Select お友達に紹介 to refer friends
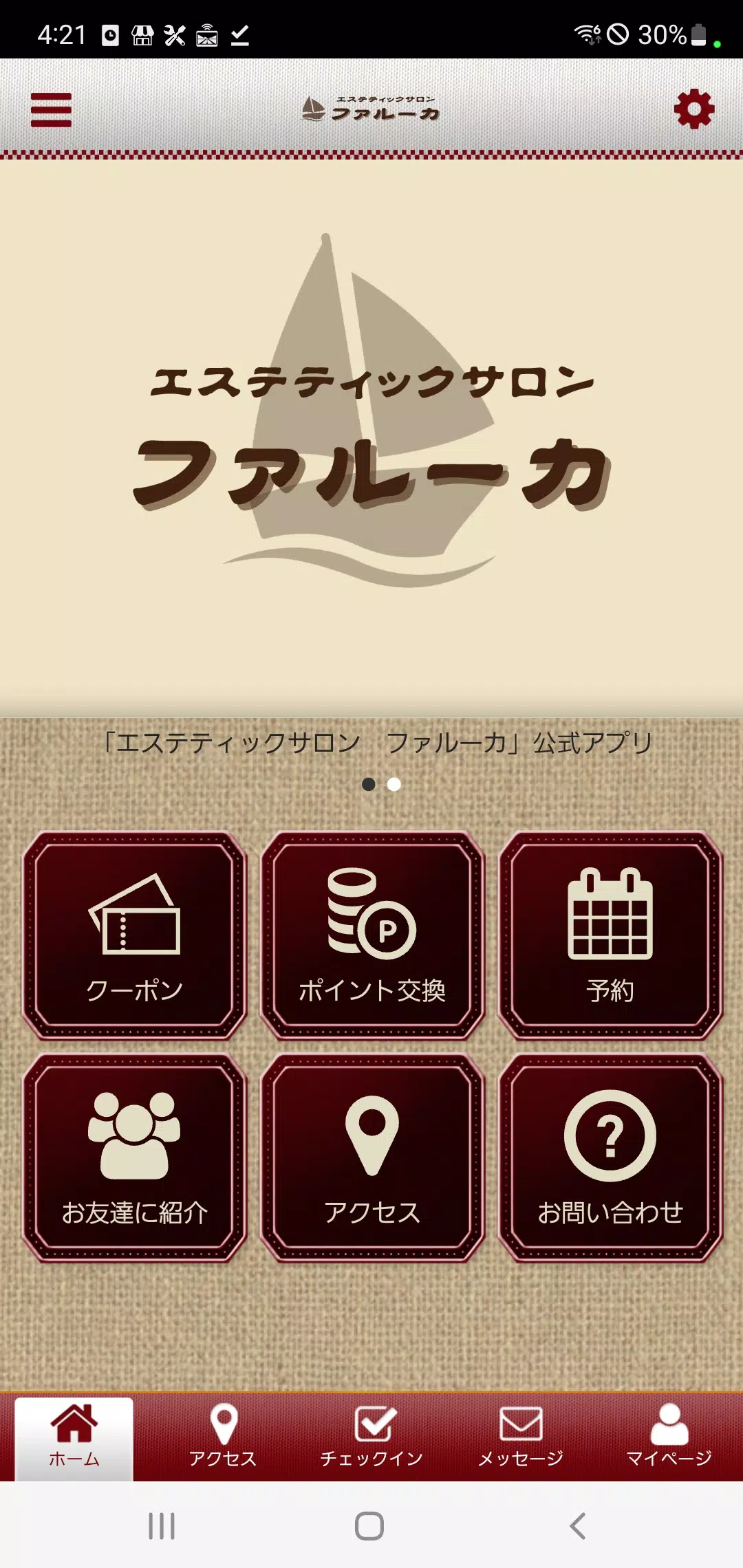The height and width of the screenshot is (1568, 743). coord(136,1162)
